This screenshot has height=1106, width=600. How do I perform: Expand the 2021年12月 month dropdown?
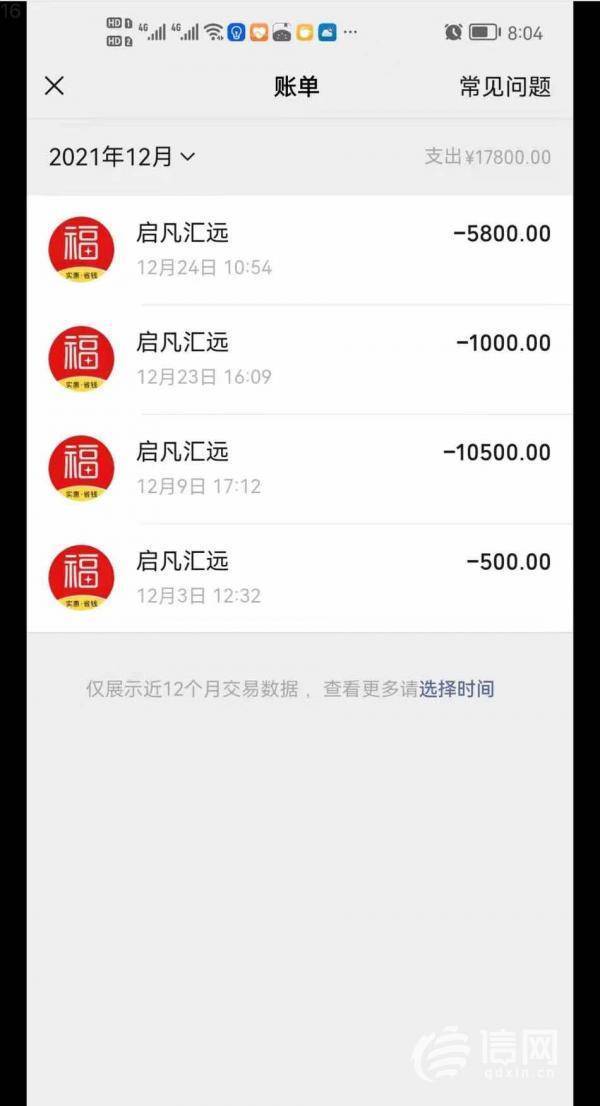pyautogui.click(x=122, y=157)
